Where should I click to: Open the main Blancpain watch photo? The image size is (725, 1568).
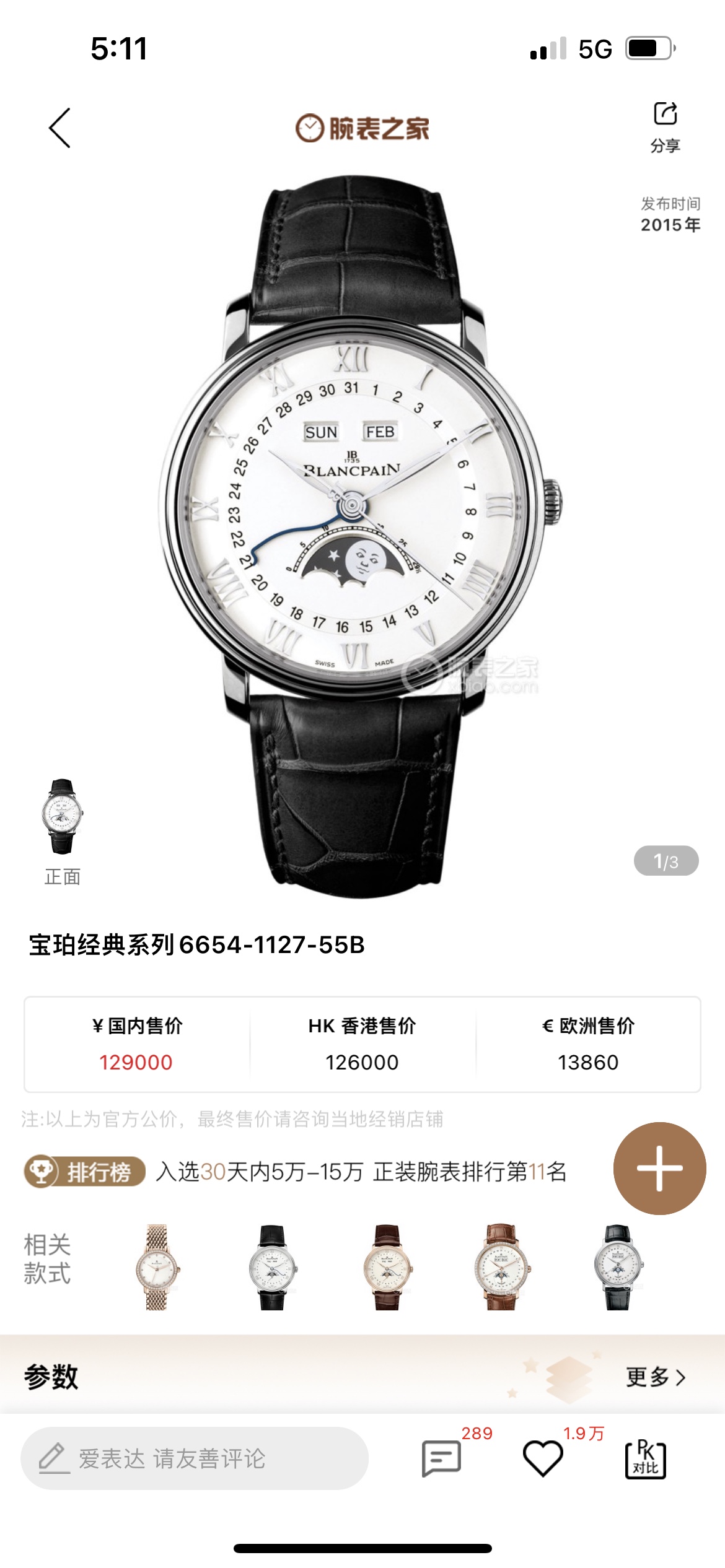[361, 535]
